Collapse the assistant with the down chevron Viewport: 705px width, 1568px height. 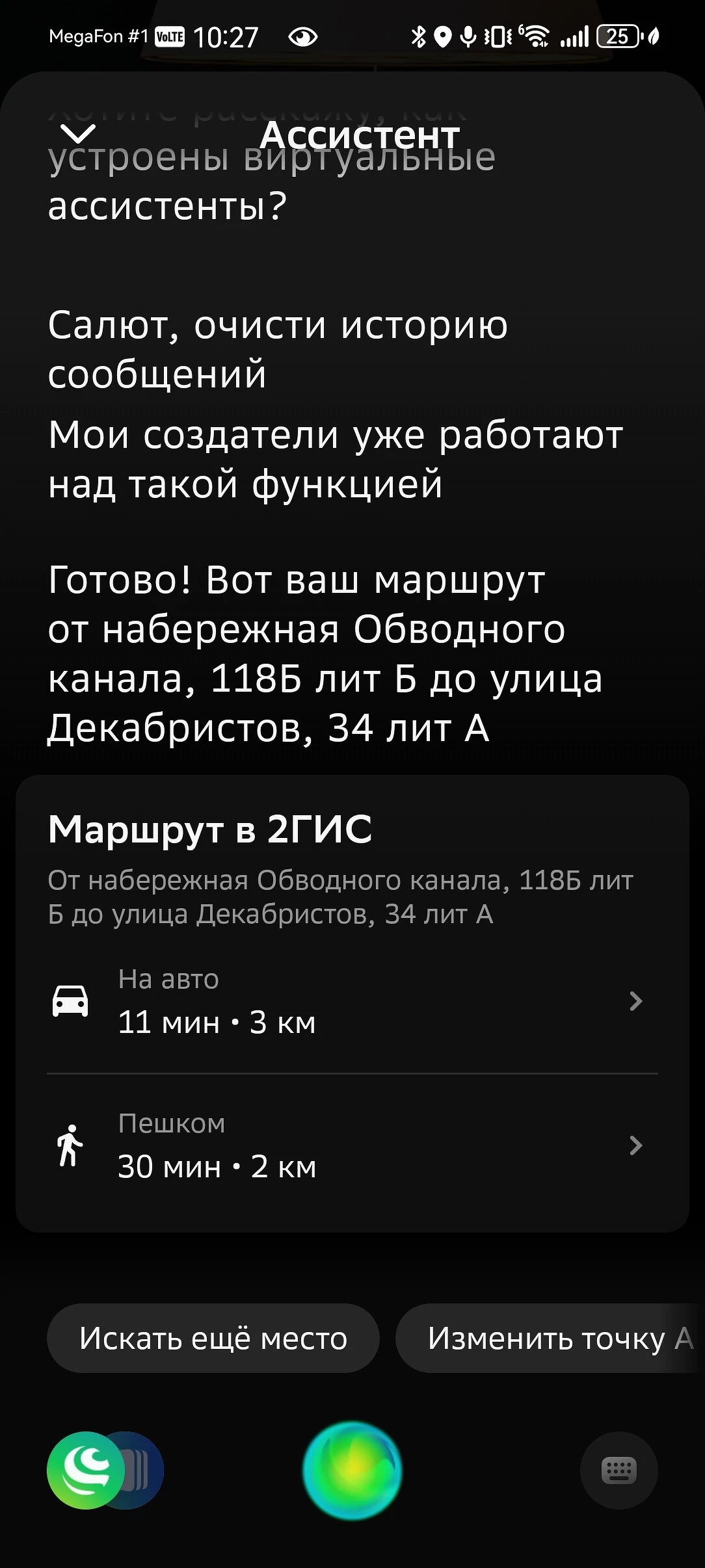(x=78, y=135)
